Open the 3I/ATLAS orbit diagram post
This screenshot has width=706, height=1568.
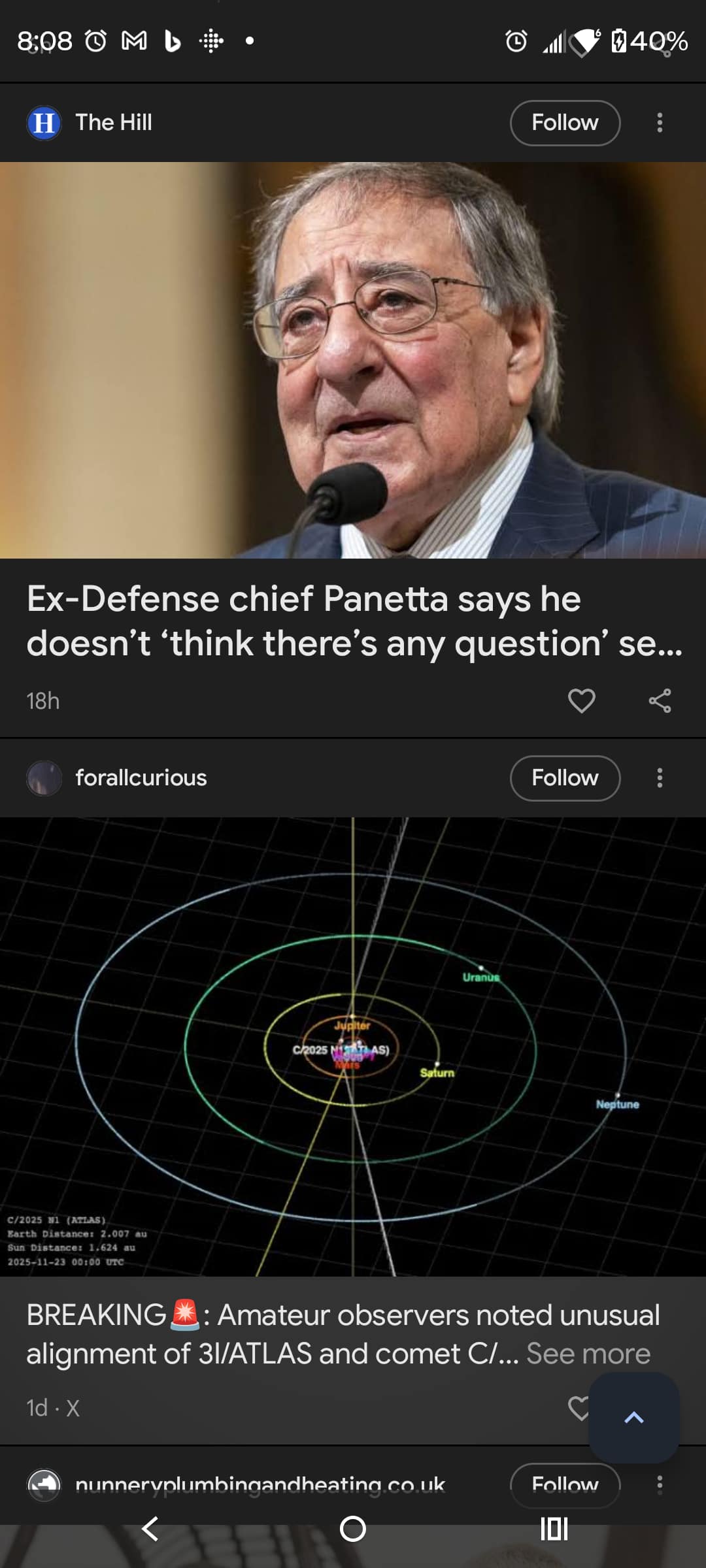click(x=353, y=1045)
